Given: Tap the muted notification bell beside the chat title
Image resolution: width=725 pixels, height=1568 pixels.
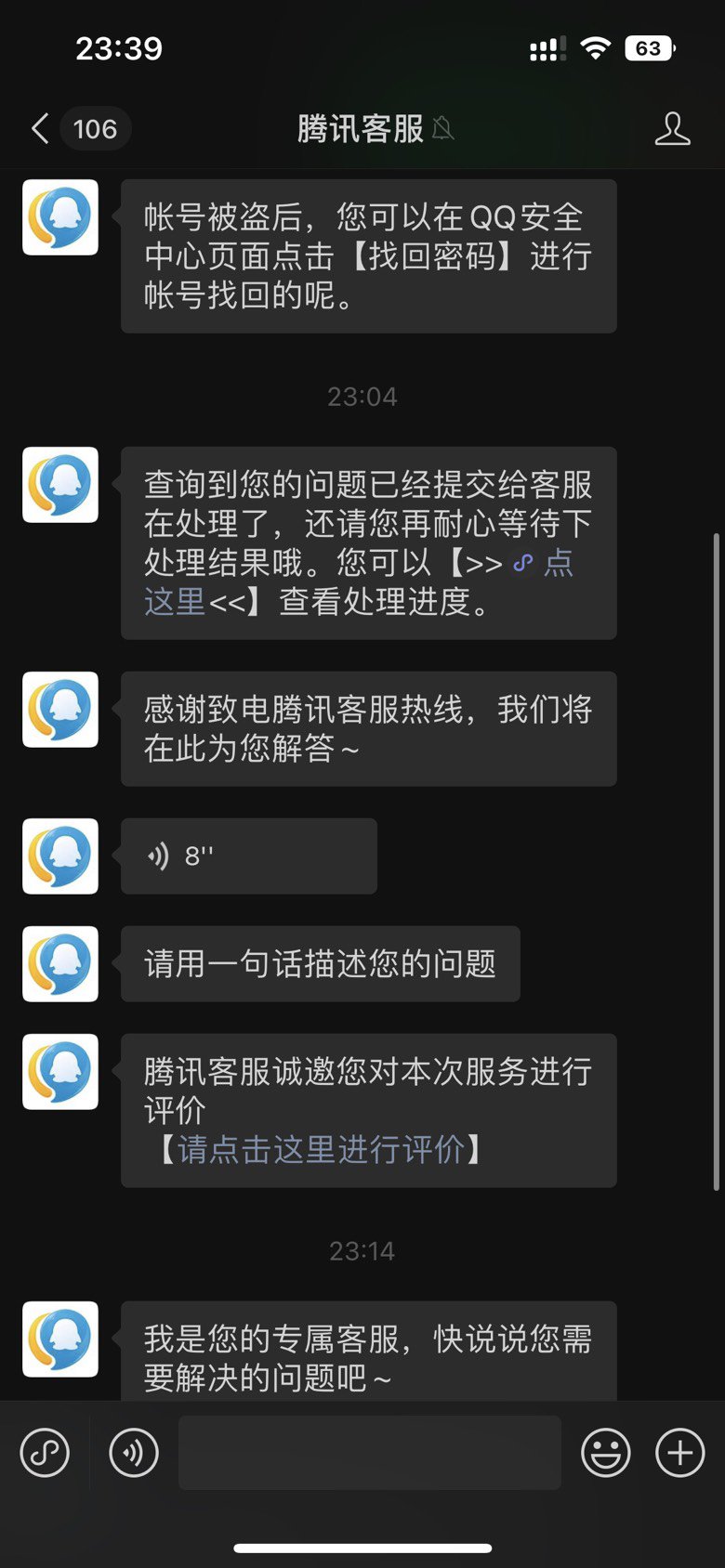Looking at the screenshot, I should (x=443, y=129).
